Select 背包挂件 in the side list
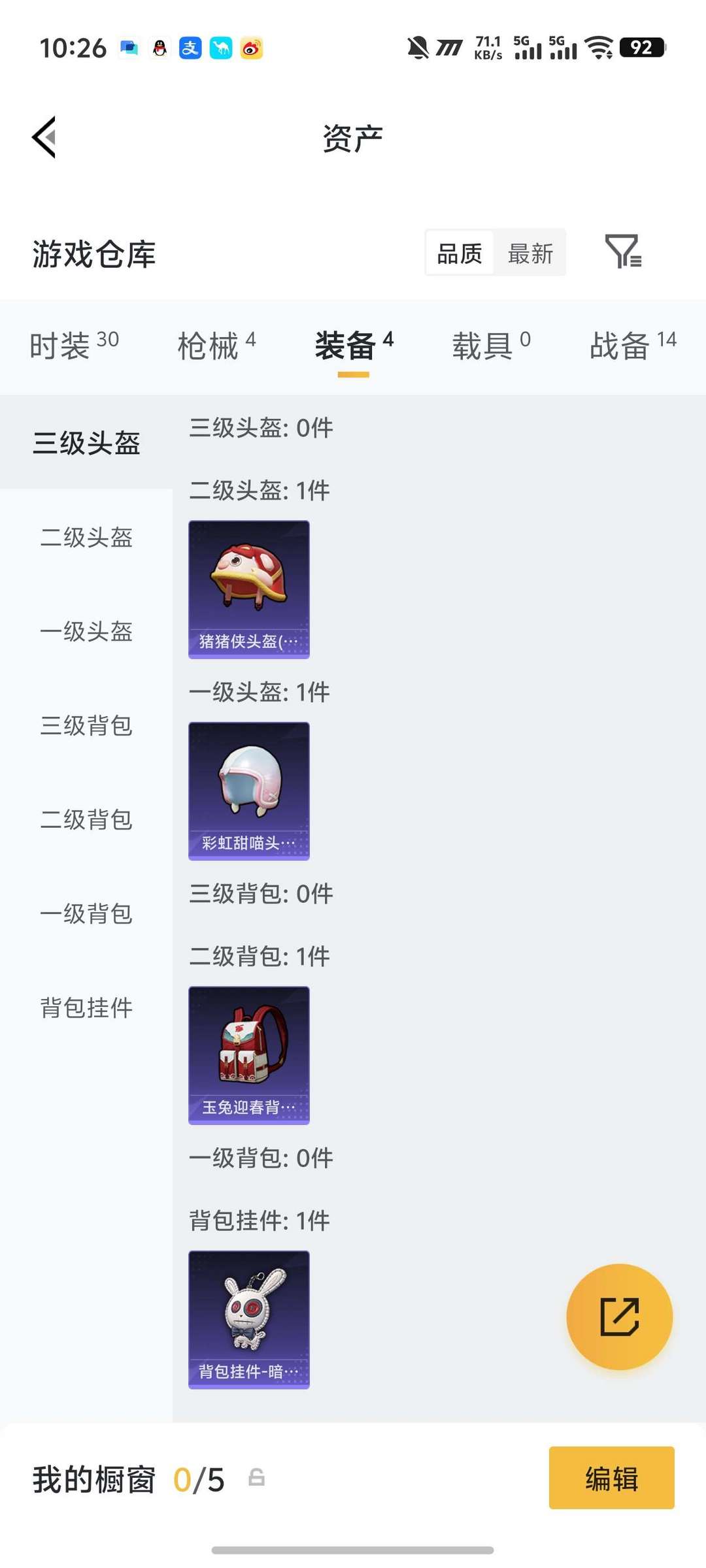The image size is (706, 1568). [86, 1008]
